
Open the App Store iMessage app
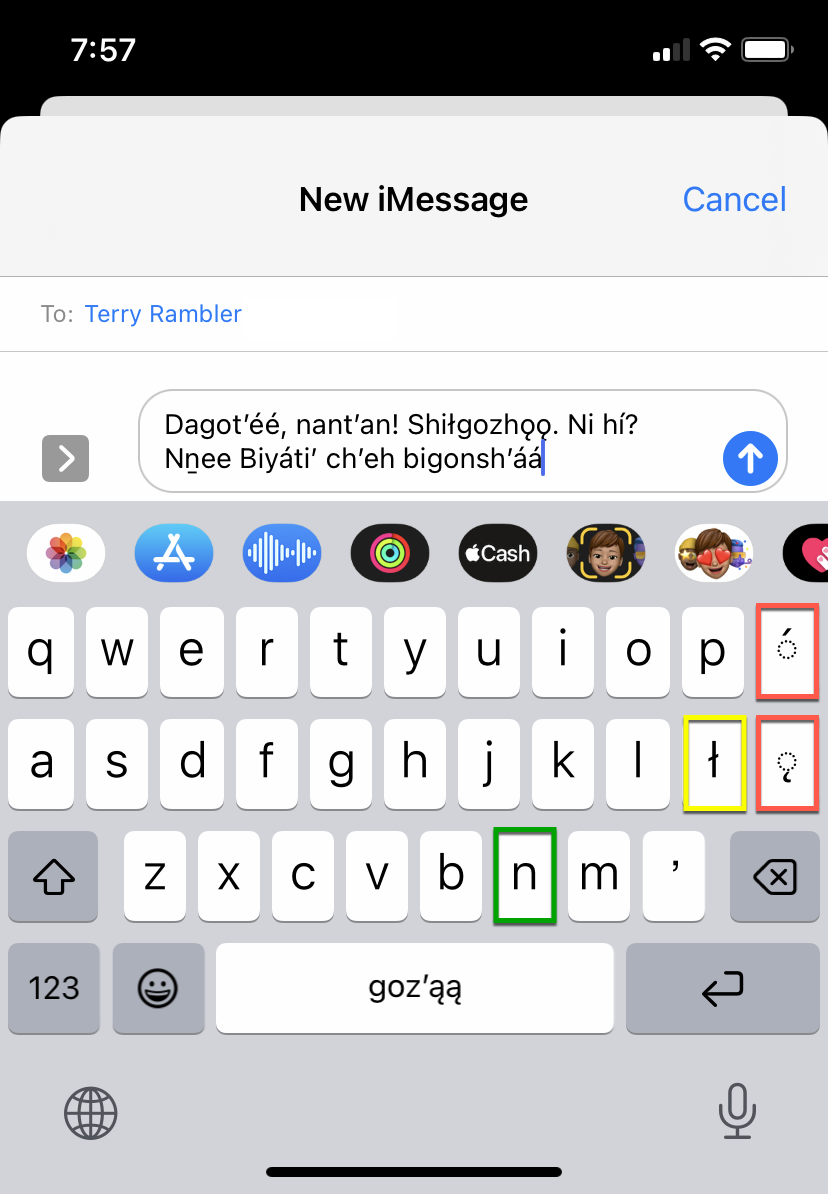(174, 552)
